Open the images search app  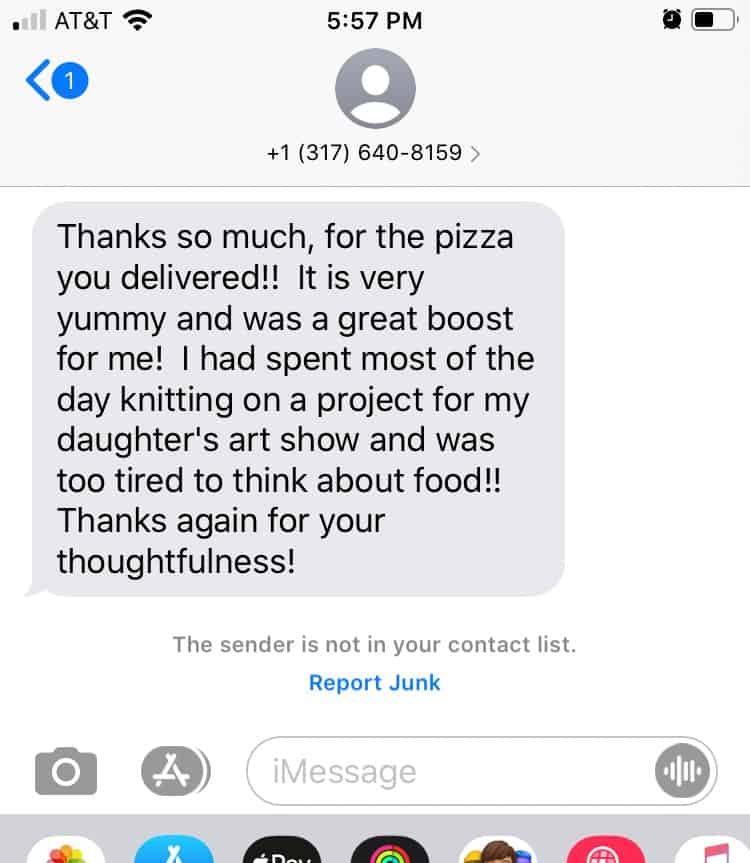point(606,852)
